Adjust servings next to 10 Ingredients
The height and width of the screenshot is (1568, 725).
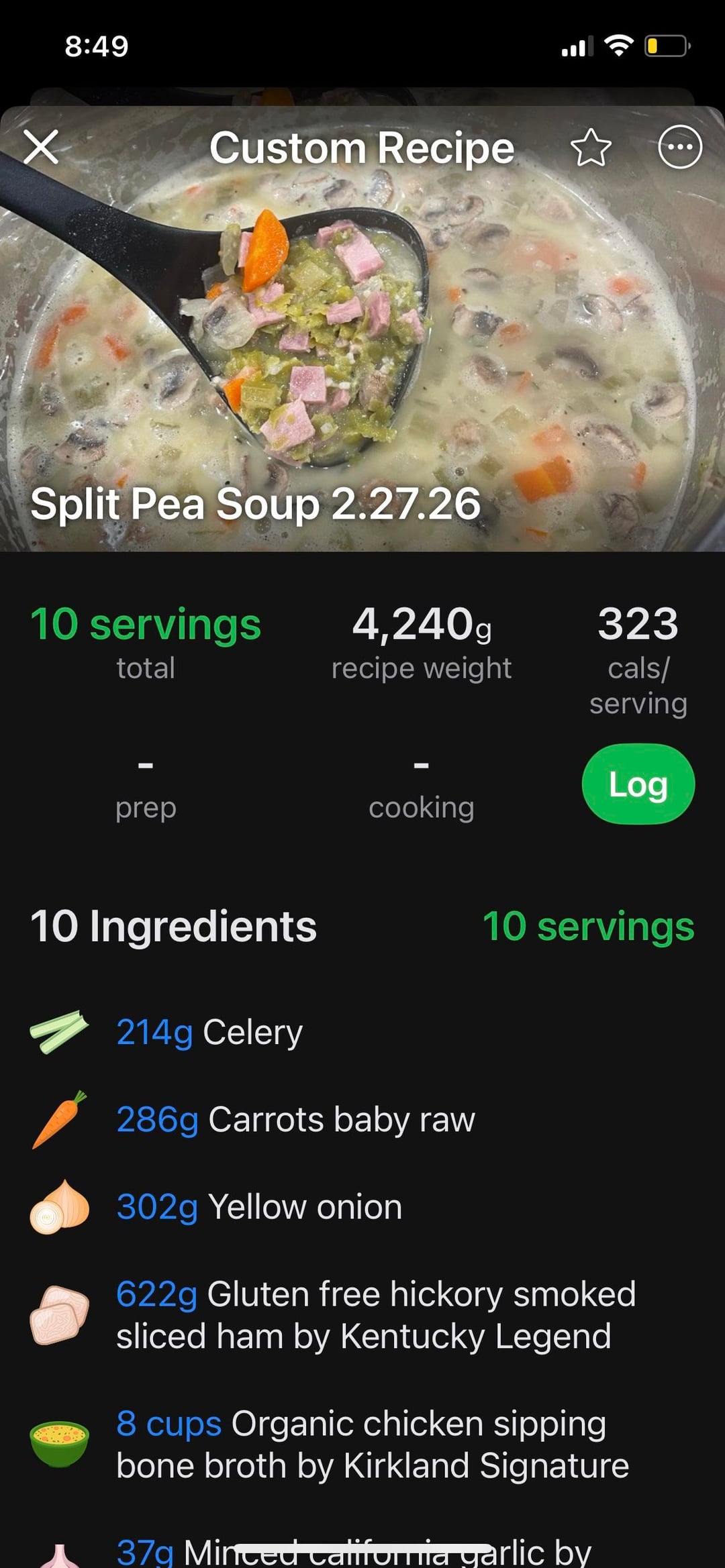tap(588, 927)
